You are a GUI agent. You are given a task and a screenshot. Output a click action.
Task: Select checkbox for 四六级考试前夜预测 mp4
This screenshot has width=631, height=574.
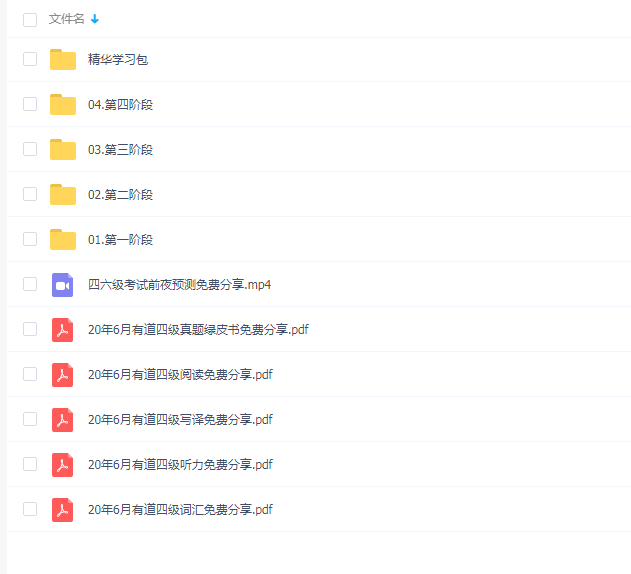(x=30, y=284)
